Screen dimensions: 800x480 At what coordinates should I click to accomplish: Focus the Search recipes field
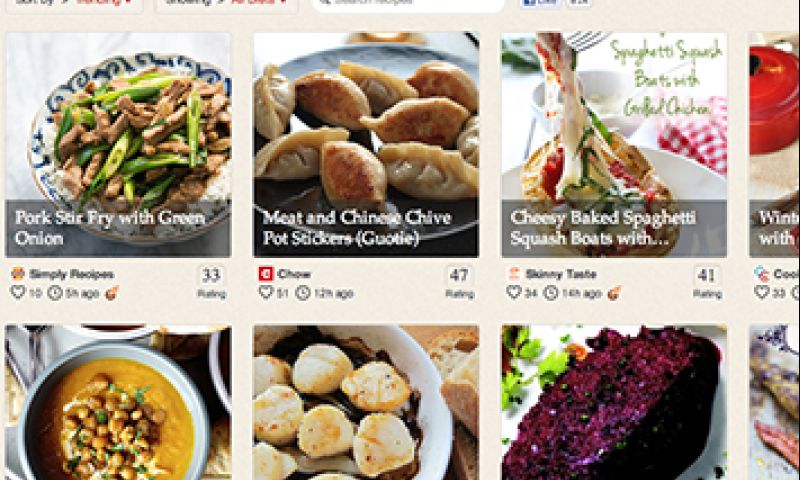tap(410, 4)
